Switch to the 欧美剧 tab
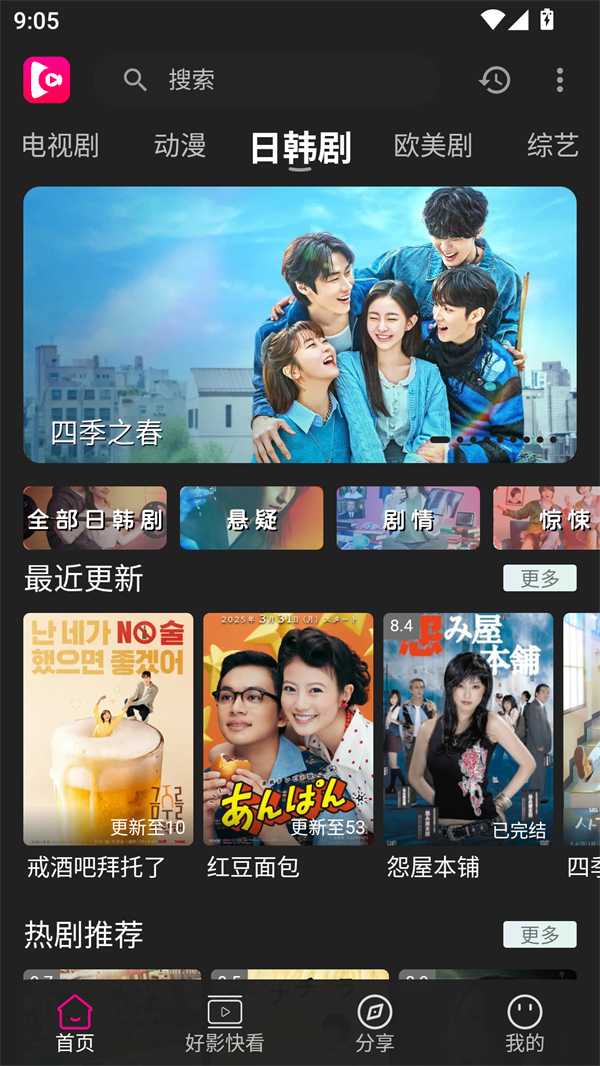The height and width of the screenshot is (1066, 600). tap(433, 146)
